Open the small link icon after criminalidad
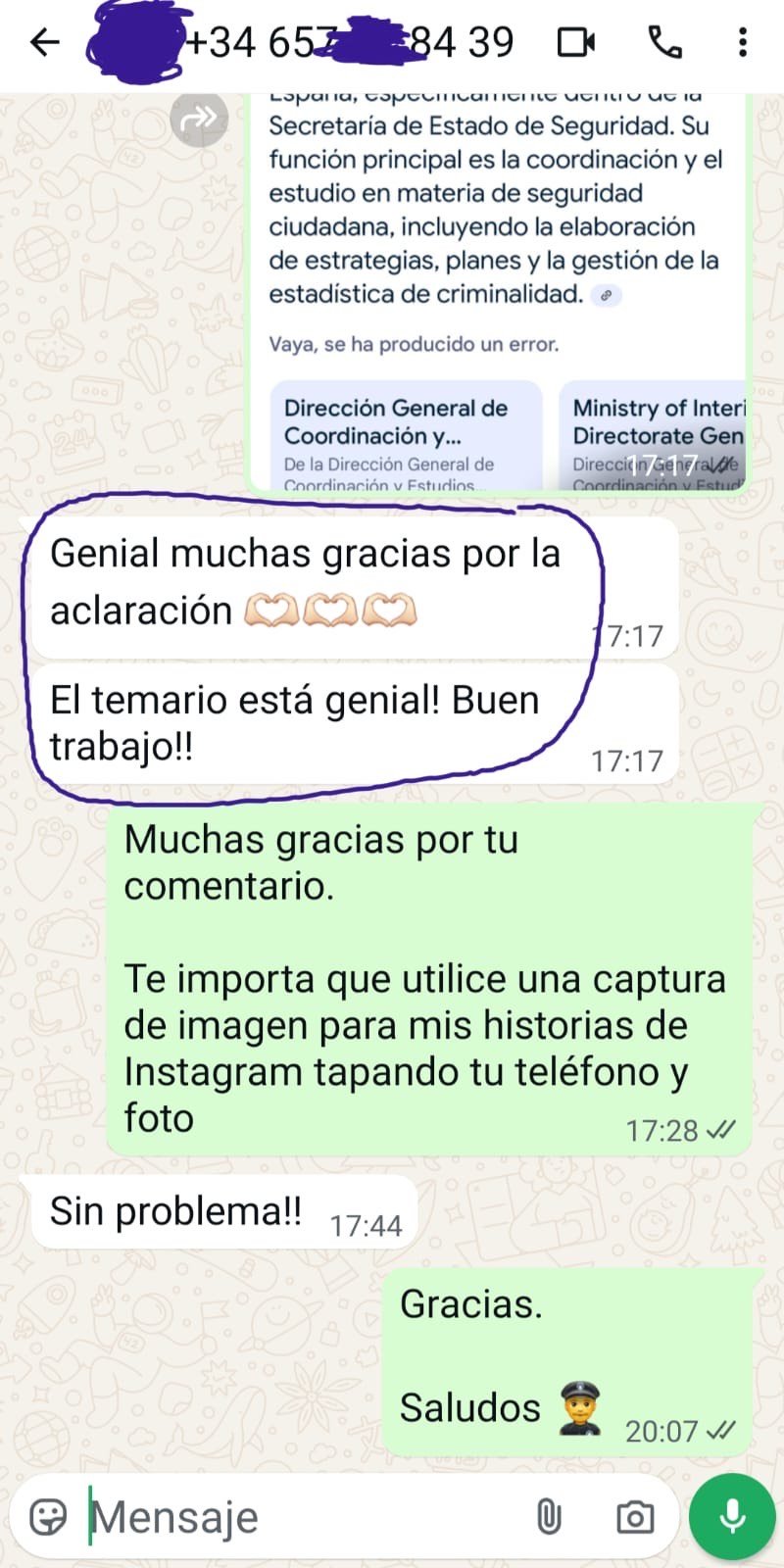The height and width of the screenshot is (1568, 784). 608,295
